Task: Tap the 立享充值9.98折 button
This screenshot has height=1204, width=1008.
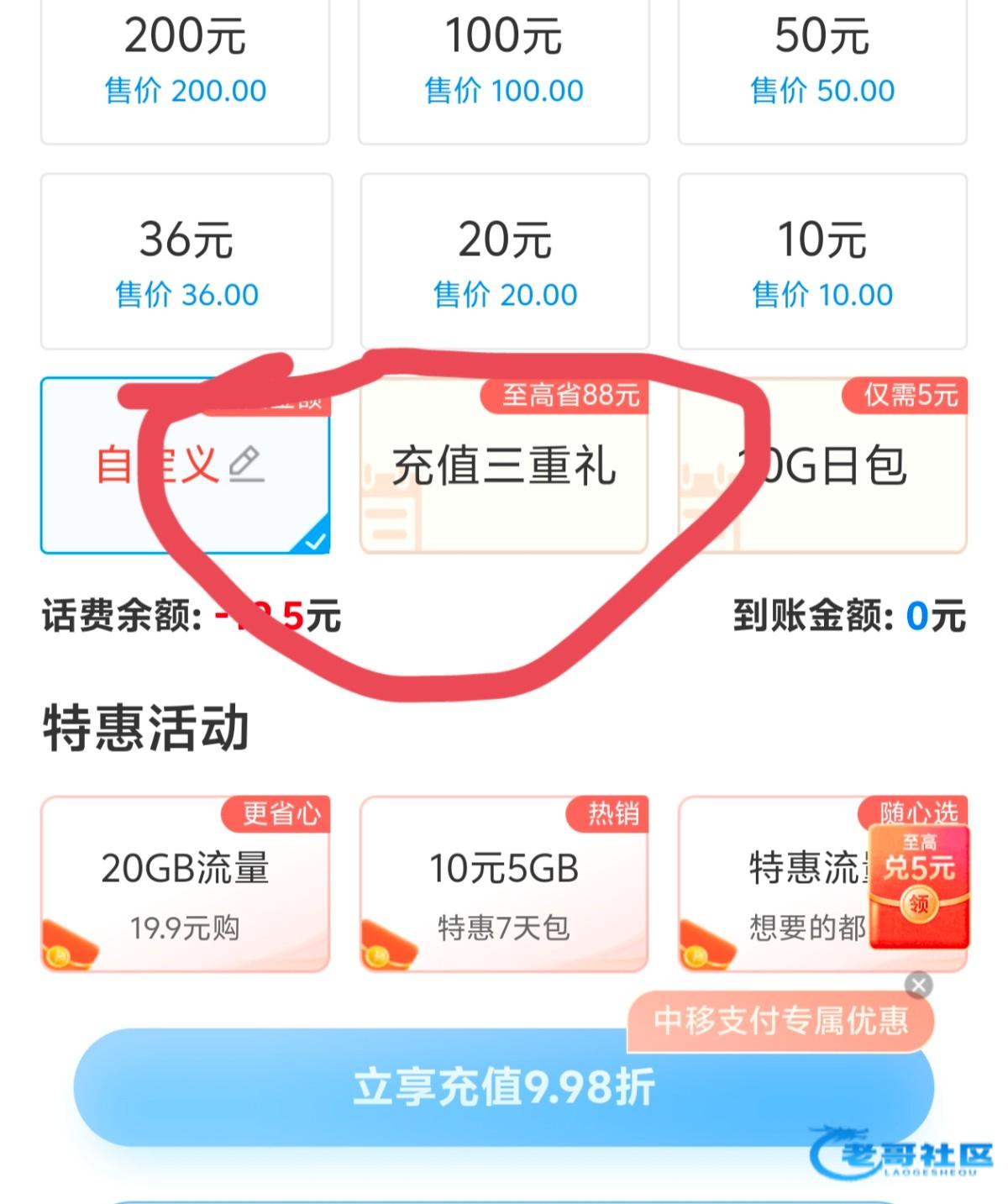Action: pos(502,1087)
